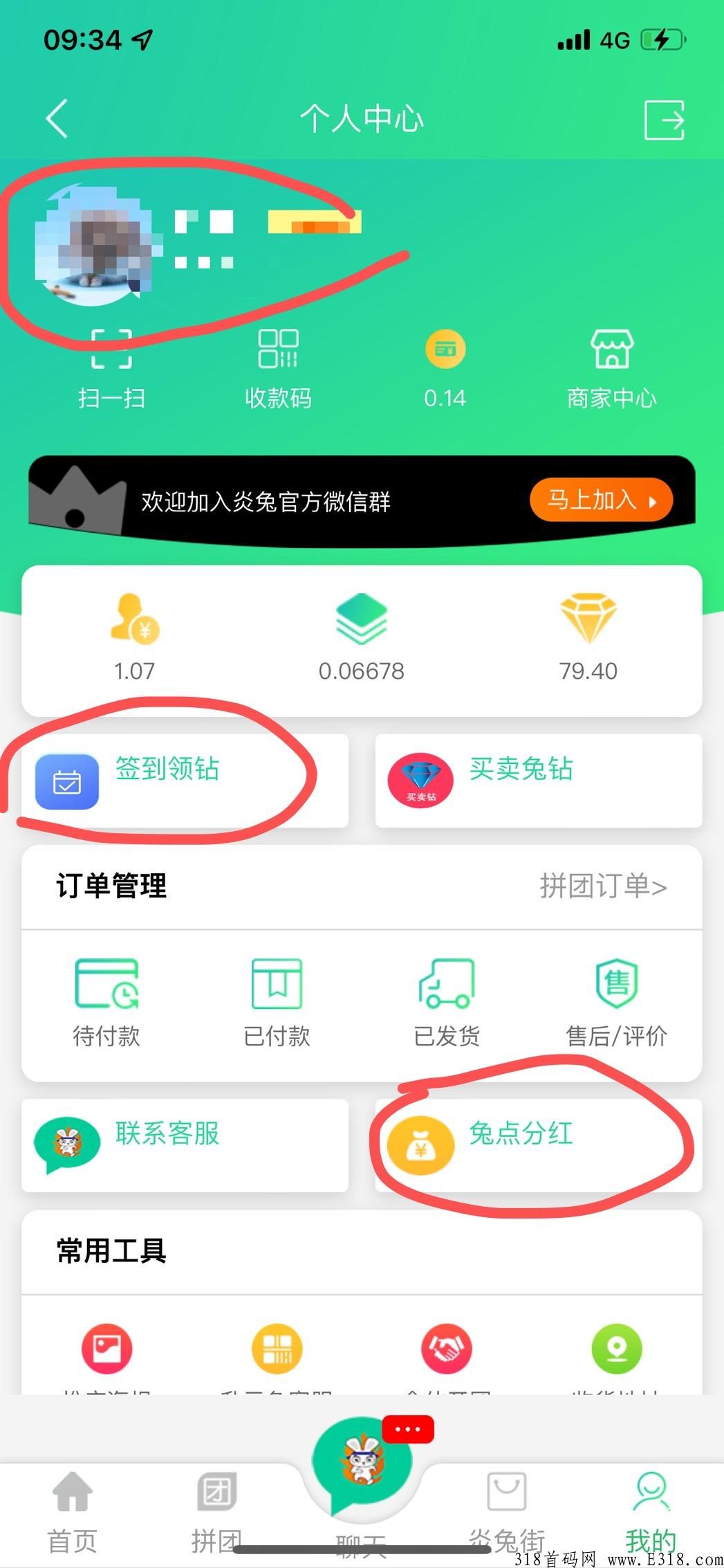724x1568 pixels.
Task: Tap the handshake icon in common tools
Action: click(x=446, y=1349)
